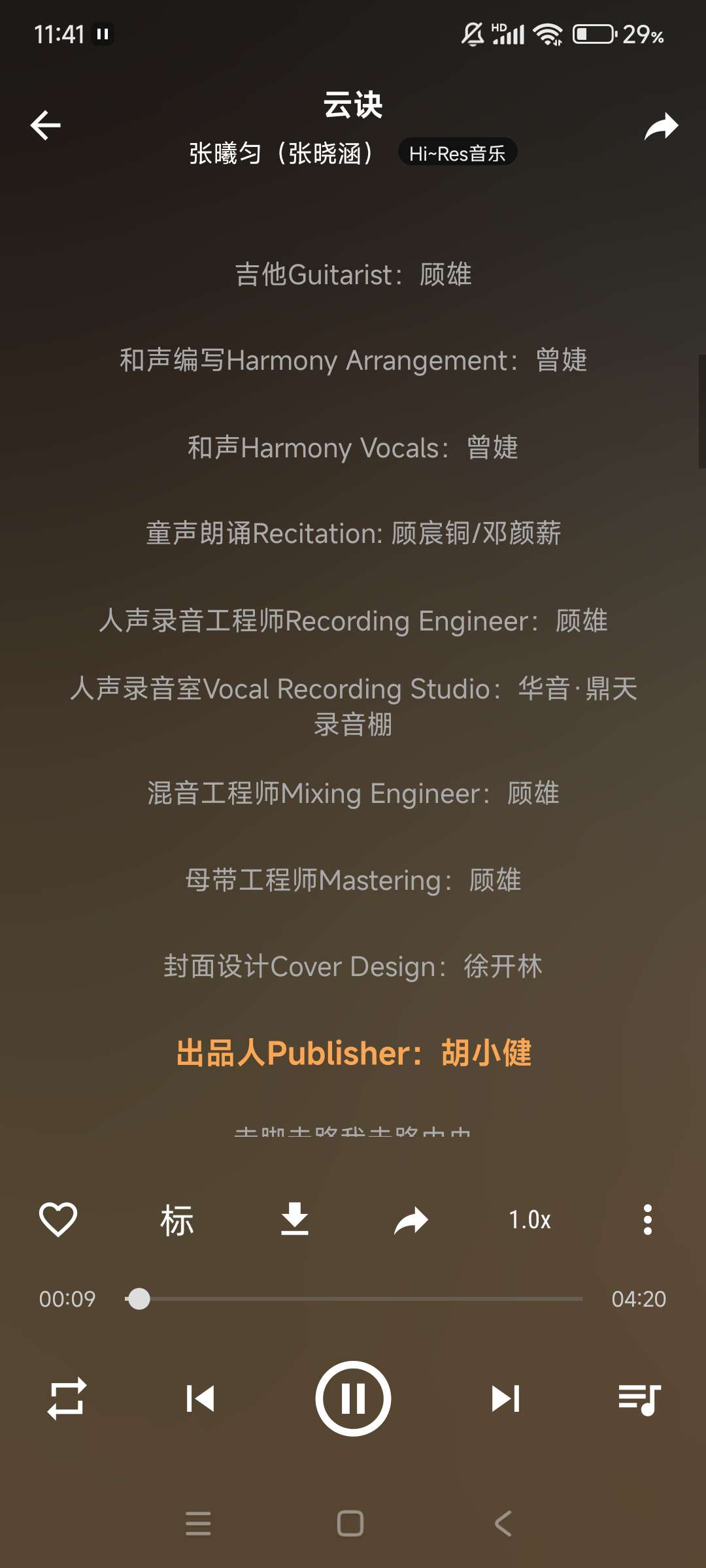Viewport: 706px width, 1568px height.
Task: Share the song from the top-right arrow
Action: pyautogui.click(x=661, y=127)
